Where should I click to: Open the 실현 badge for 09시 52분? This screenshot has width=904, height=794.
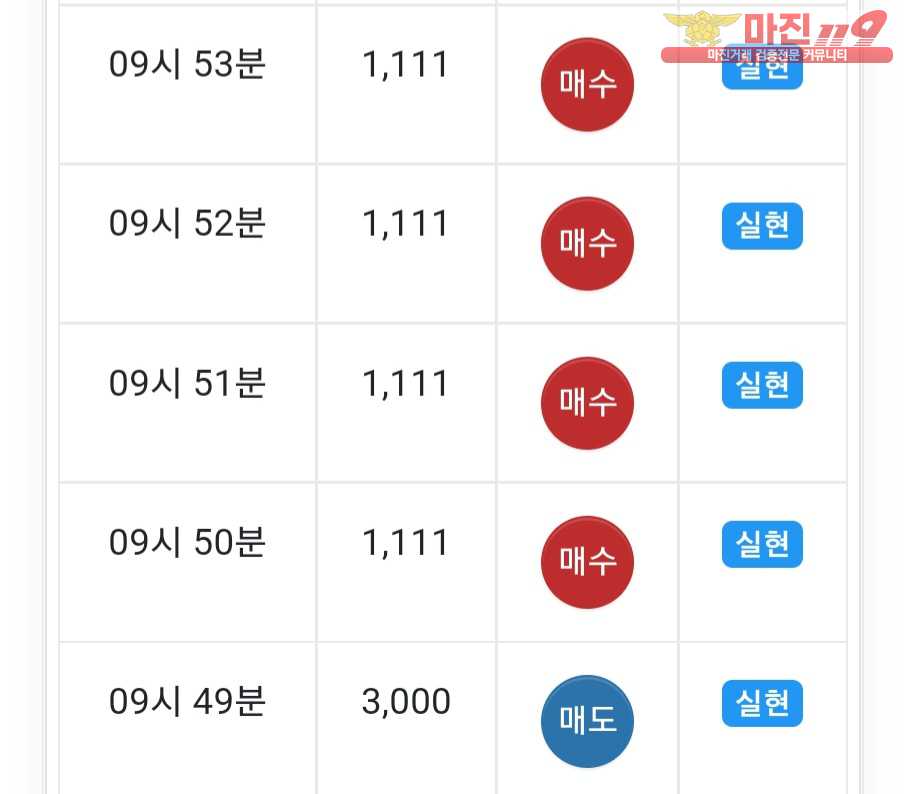762,227
